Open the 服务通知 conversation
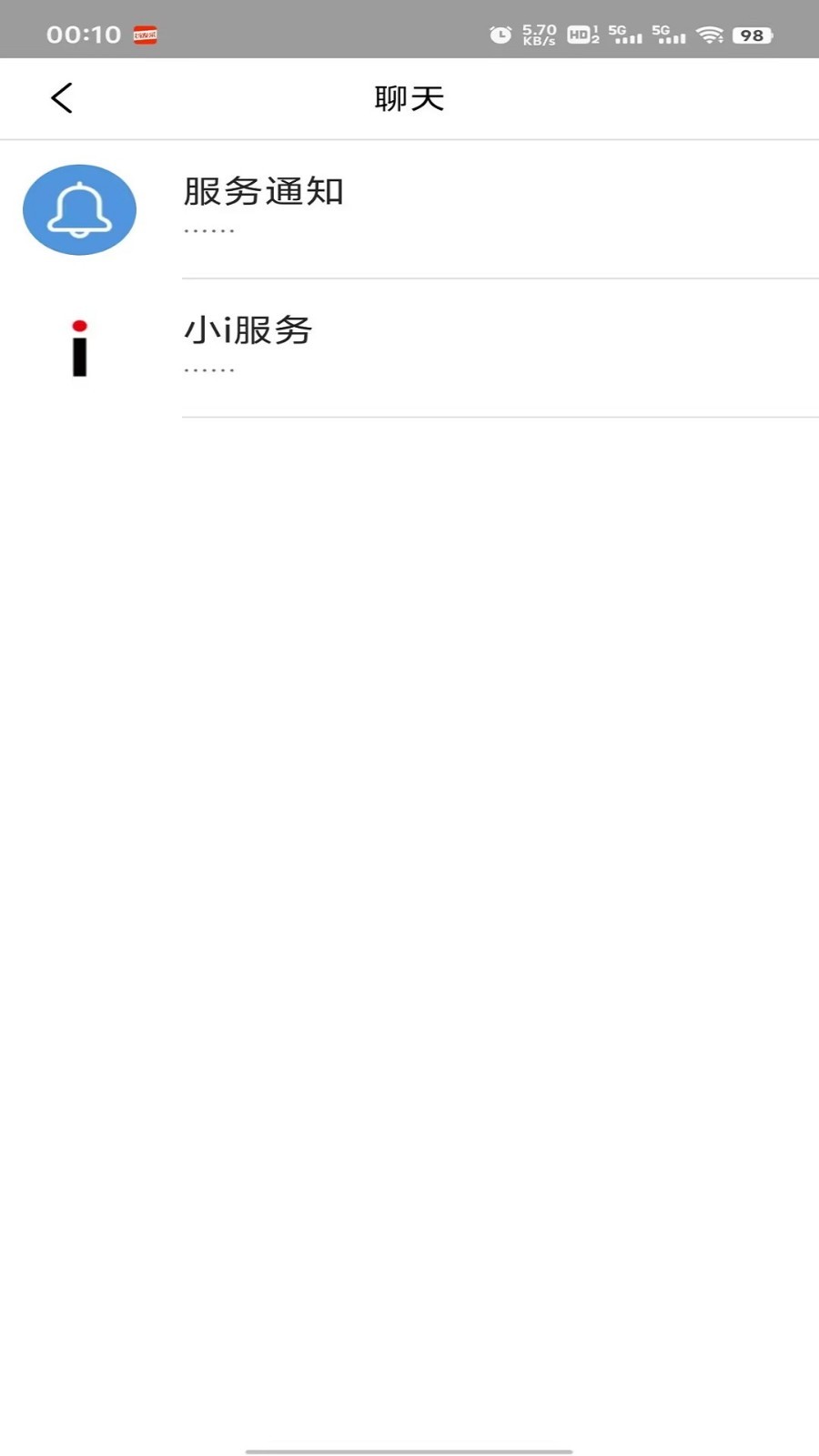Viewport: 819px width, 1456px height. pyautogui.click(x=409, y=209)
